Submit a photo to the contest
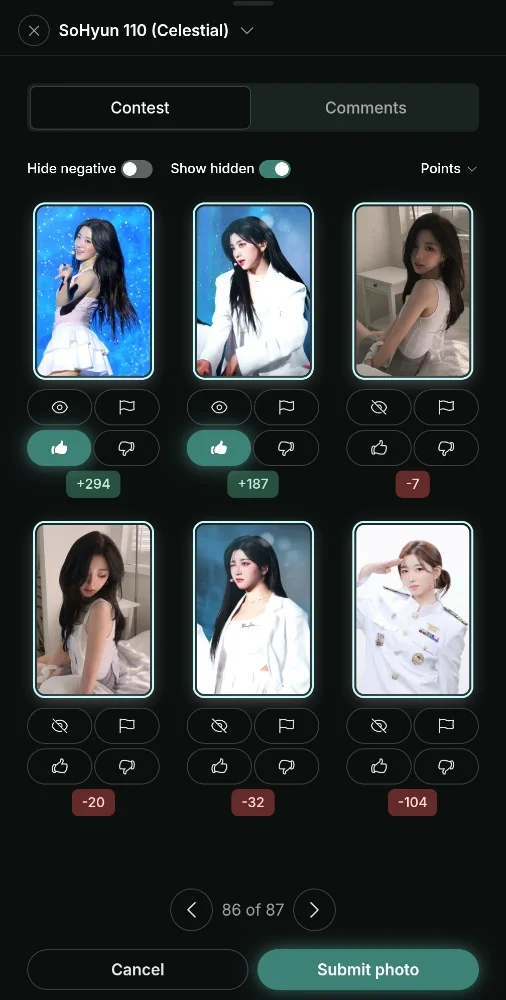 [x=368, y=969]
